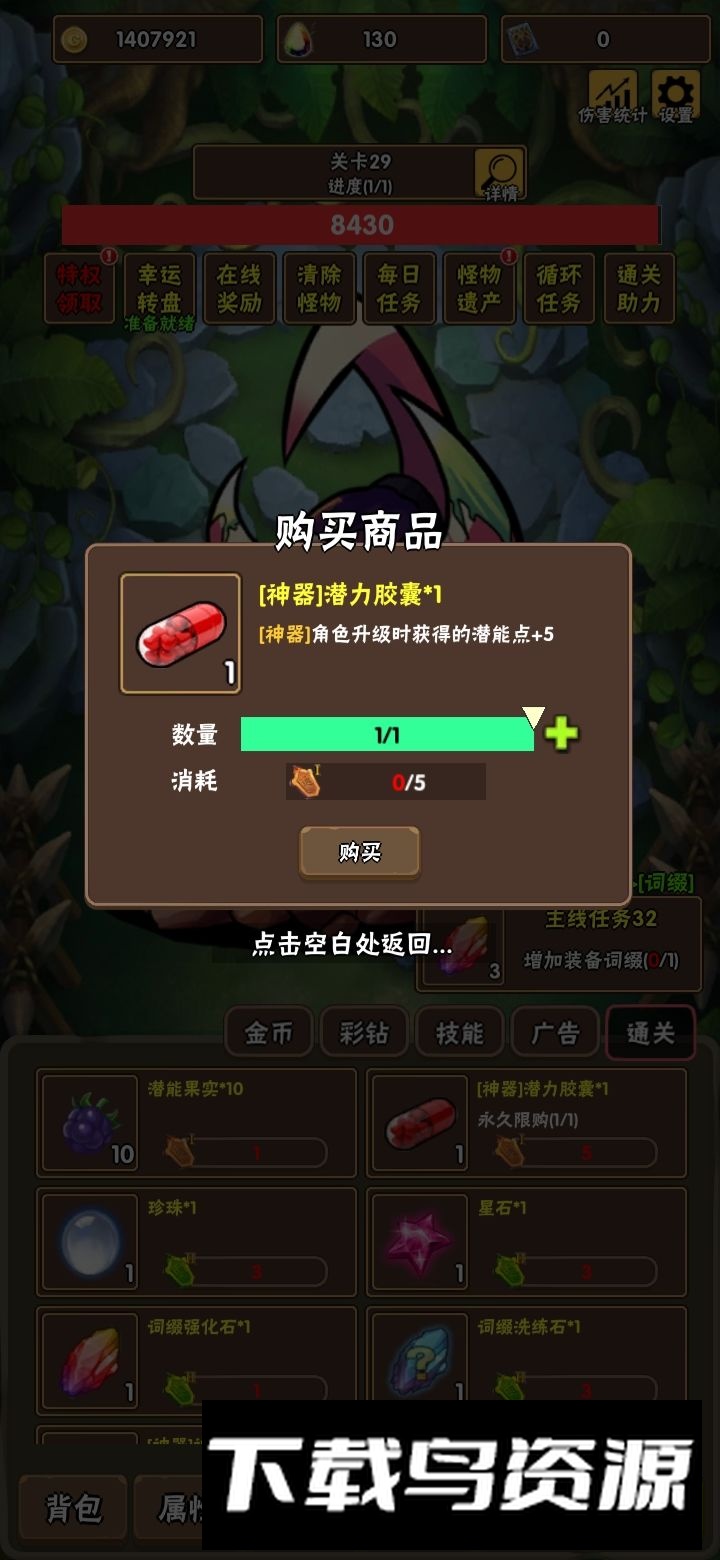The image size is (720, 1560).
Task: Select the 潜能果实*10 shop item
Action: [197, 1122]
